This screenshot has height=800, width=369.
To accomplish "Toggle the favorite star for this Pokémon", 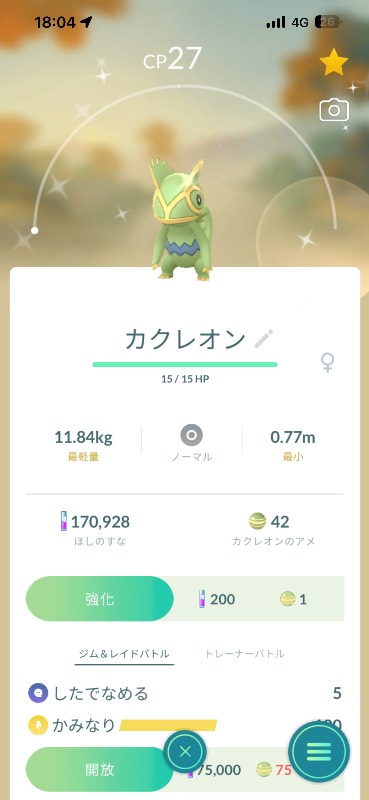I will point(334,62).
